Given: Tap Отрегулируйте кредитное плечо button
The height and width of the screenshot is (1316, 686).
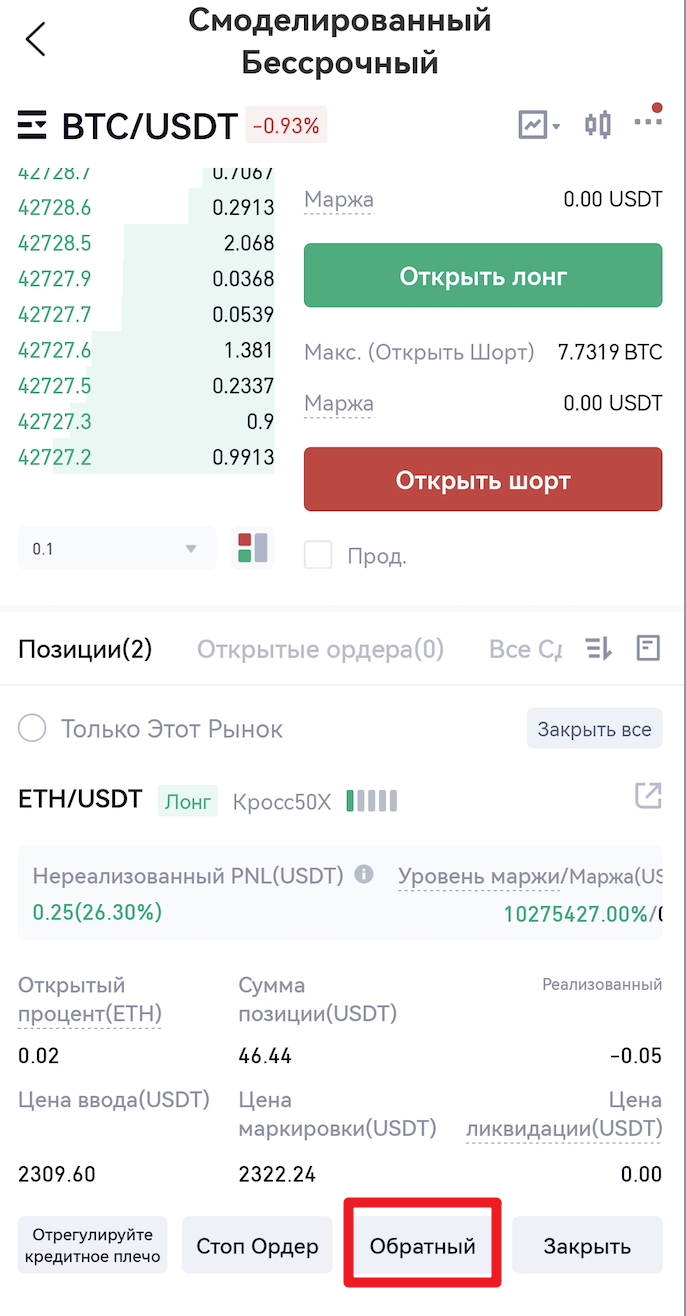Looking at the screenshot, I should (92, 1246).
